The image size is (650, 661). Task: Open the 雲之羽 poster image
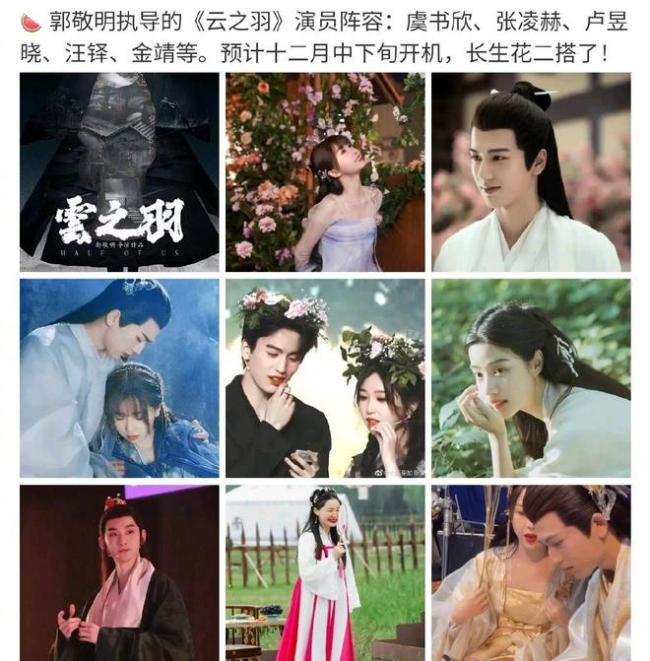tap(119, 172)
